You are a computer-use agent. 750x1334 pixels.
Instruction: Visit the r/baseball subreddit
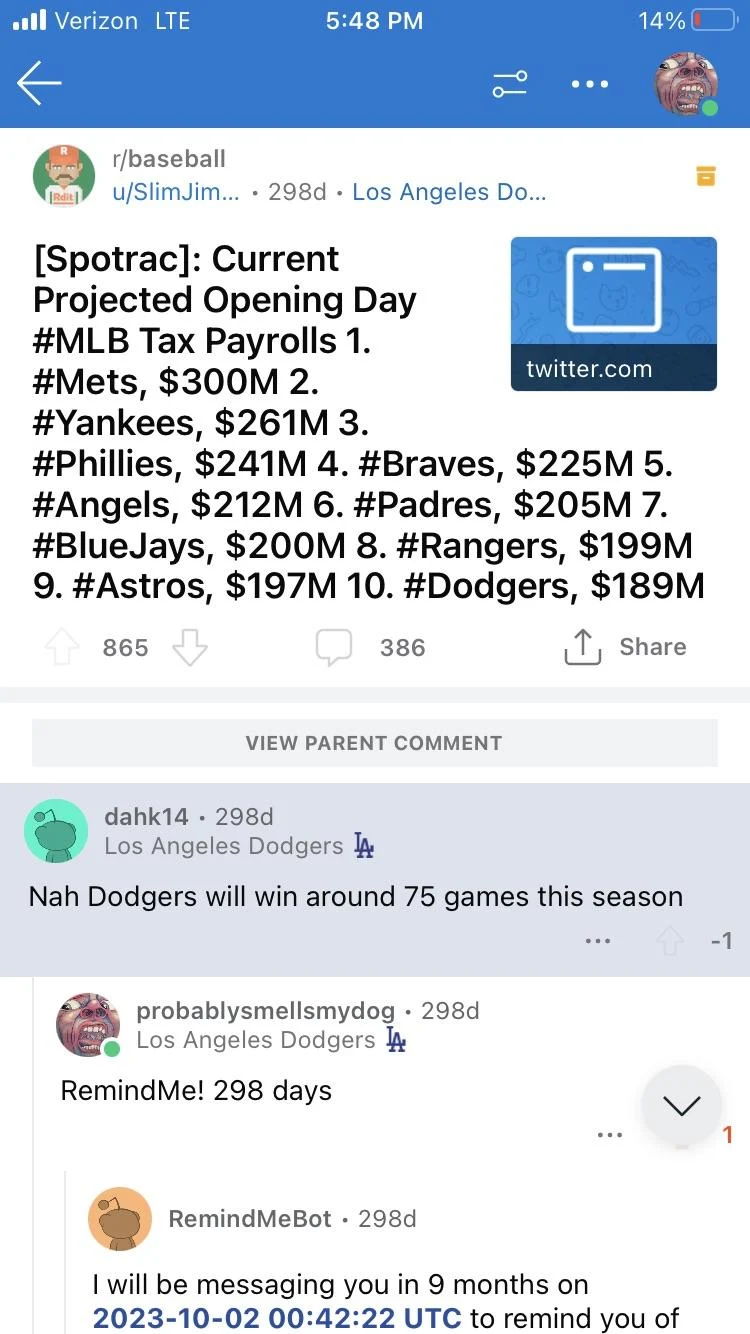[x=169, y=159]
